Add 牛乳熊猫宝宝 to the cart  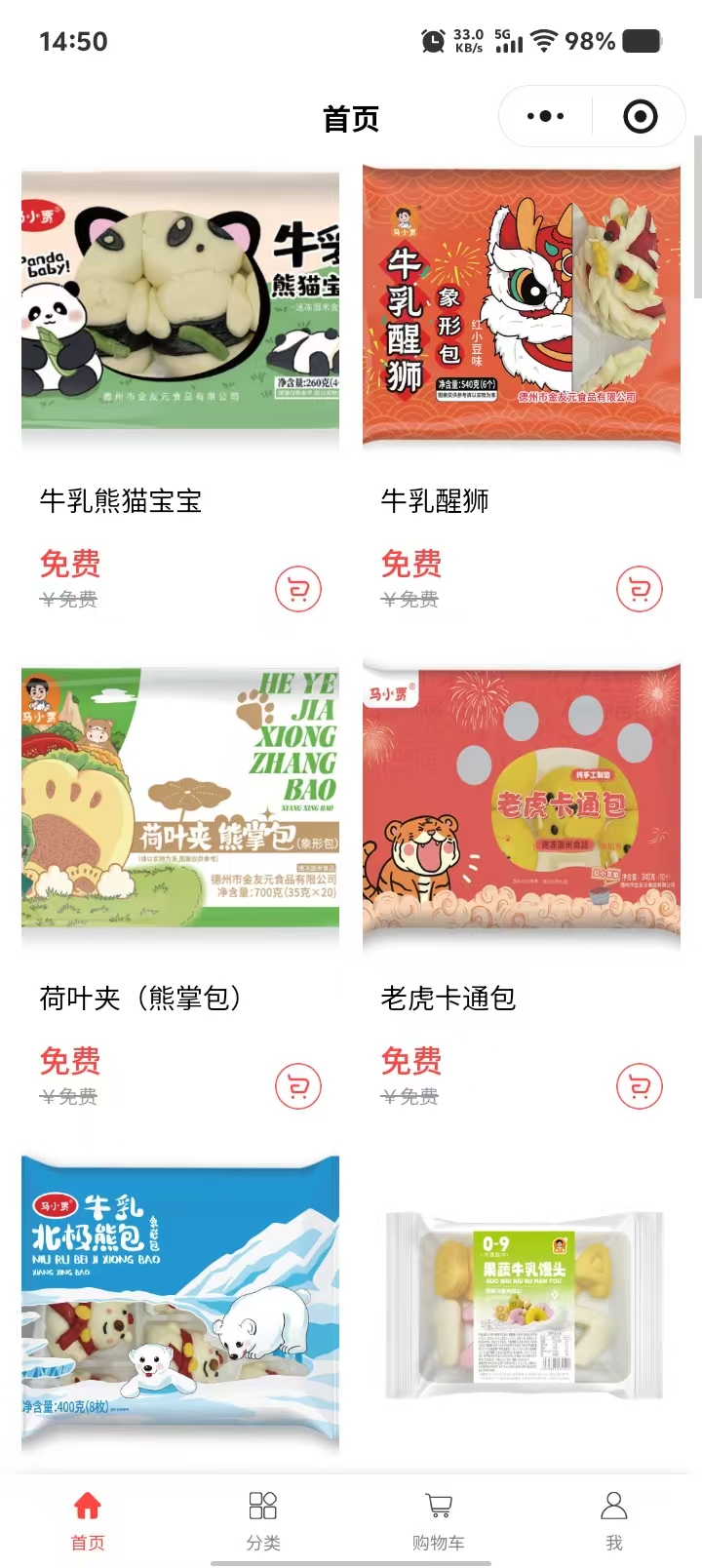click(298, 589)
